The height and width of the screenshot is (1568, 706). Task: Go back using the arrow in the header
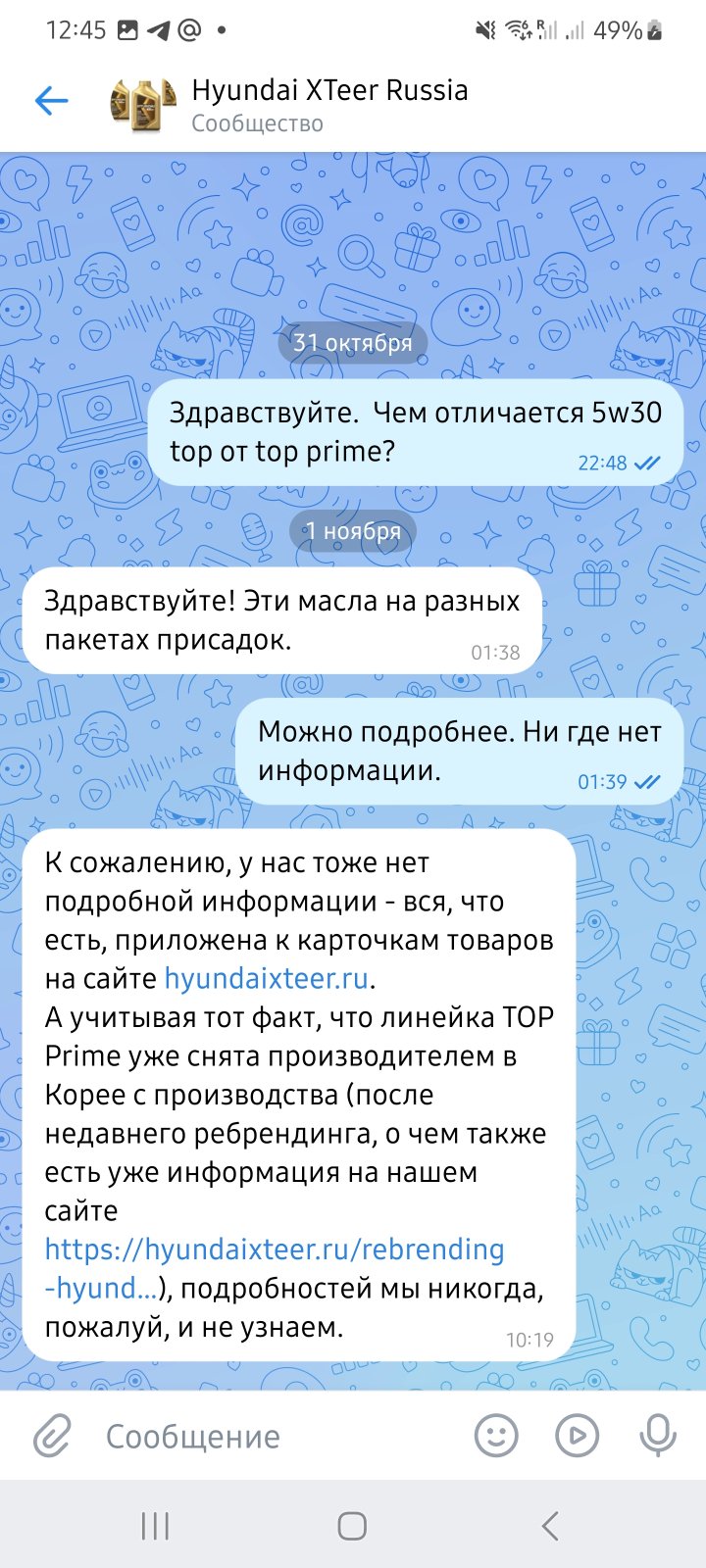coord(51,100)
